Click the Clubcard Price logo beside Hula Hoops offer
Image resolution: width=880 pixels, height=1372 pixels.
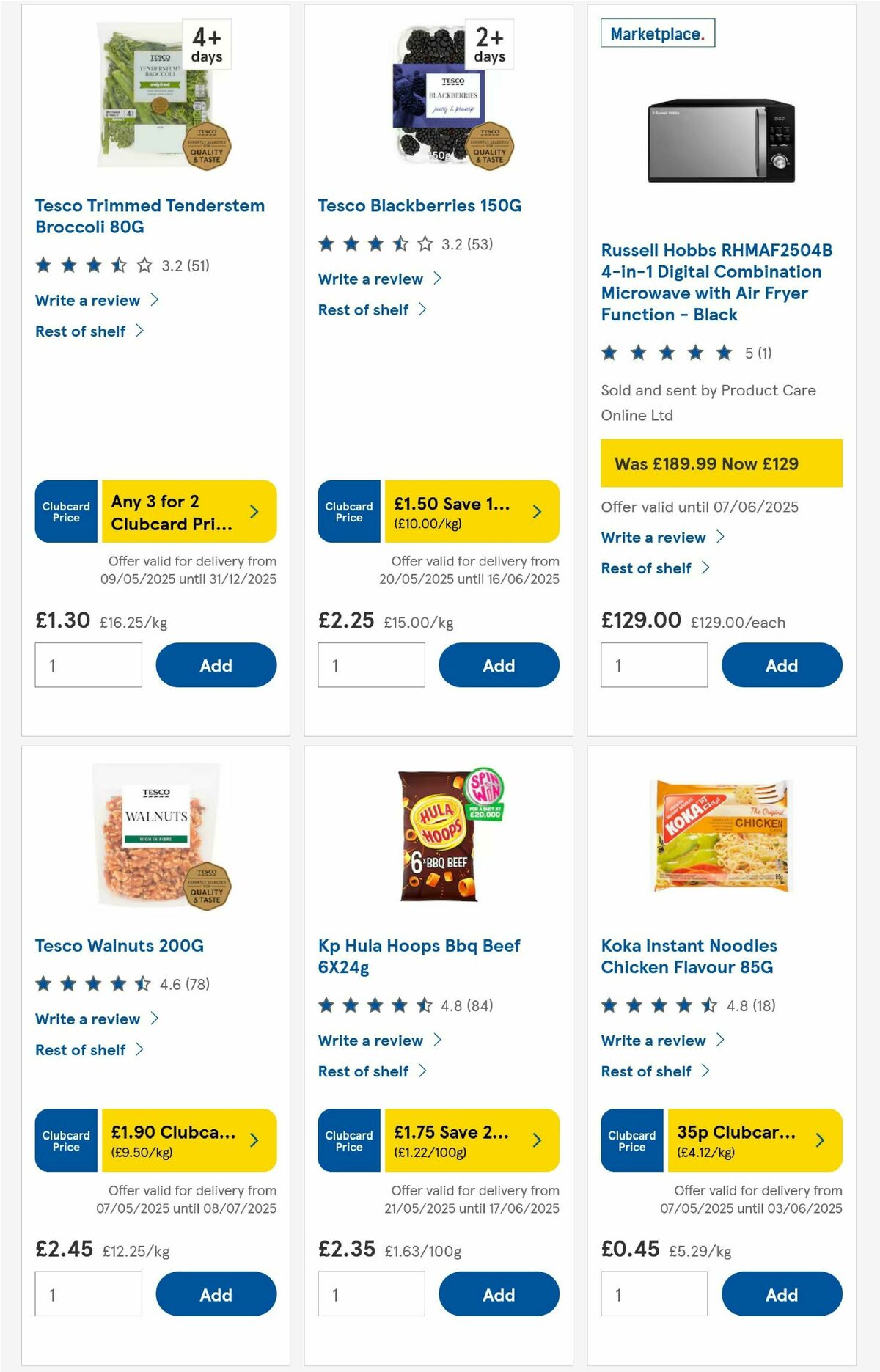pos(348,1140)
